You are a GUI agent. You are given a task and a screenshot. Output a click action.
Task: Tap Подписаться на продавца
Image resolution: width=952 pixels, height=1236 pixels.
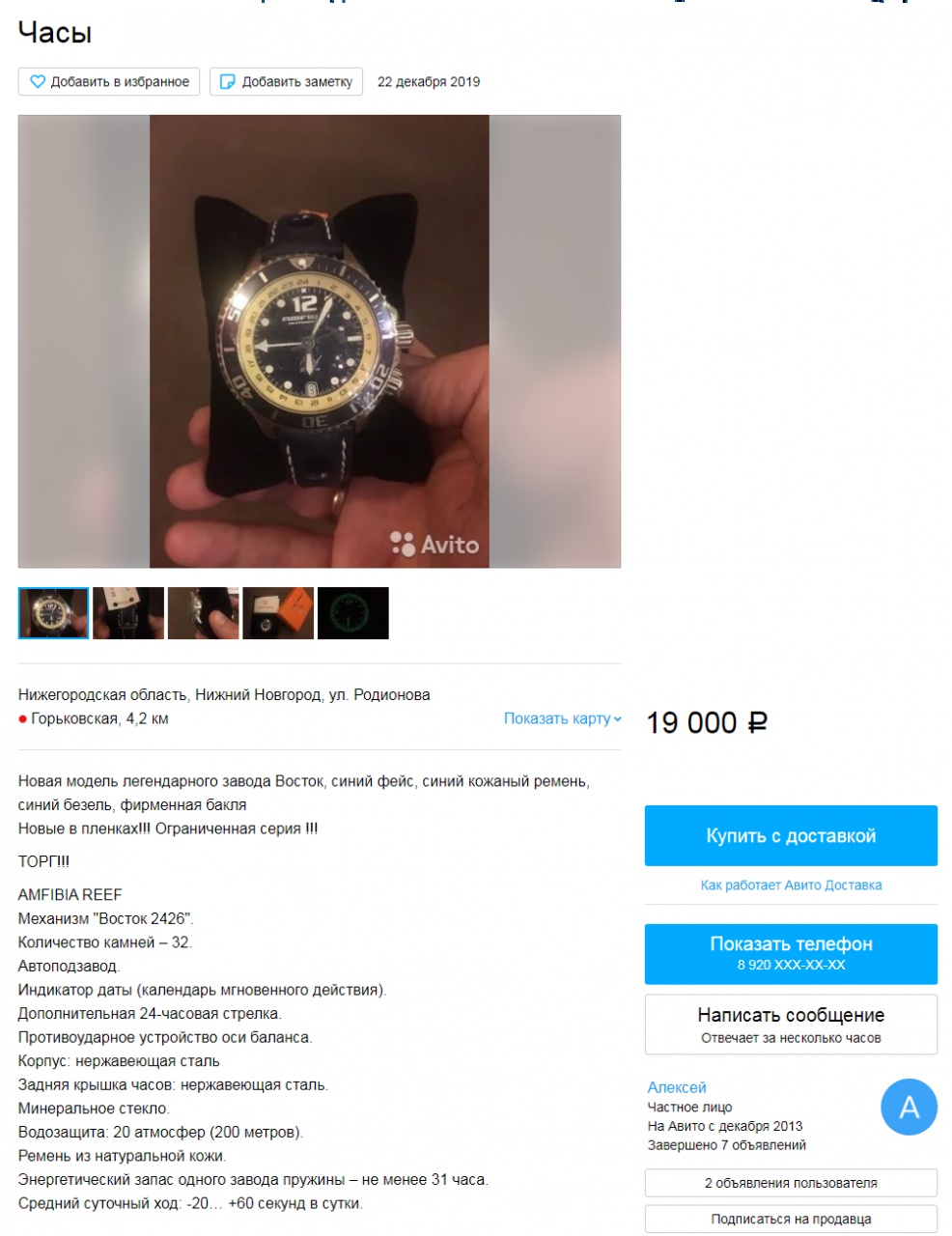pyautogui.click(x=790, y=1219)
